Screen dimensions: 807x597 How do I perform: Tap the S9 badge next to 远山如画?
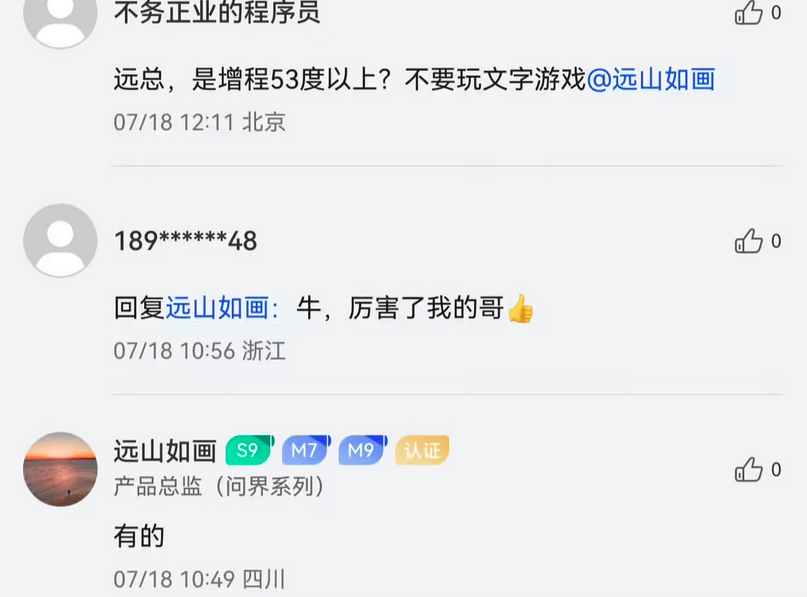248,451
